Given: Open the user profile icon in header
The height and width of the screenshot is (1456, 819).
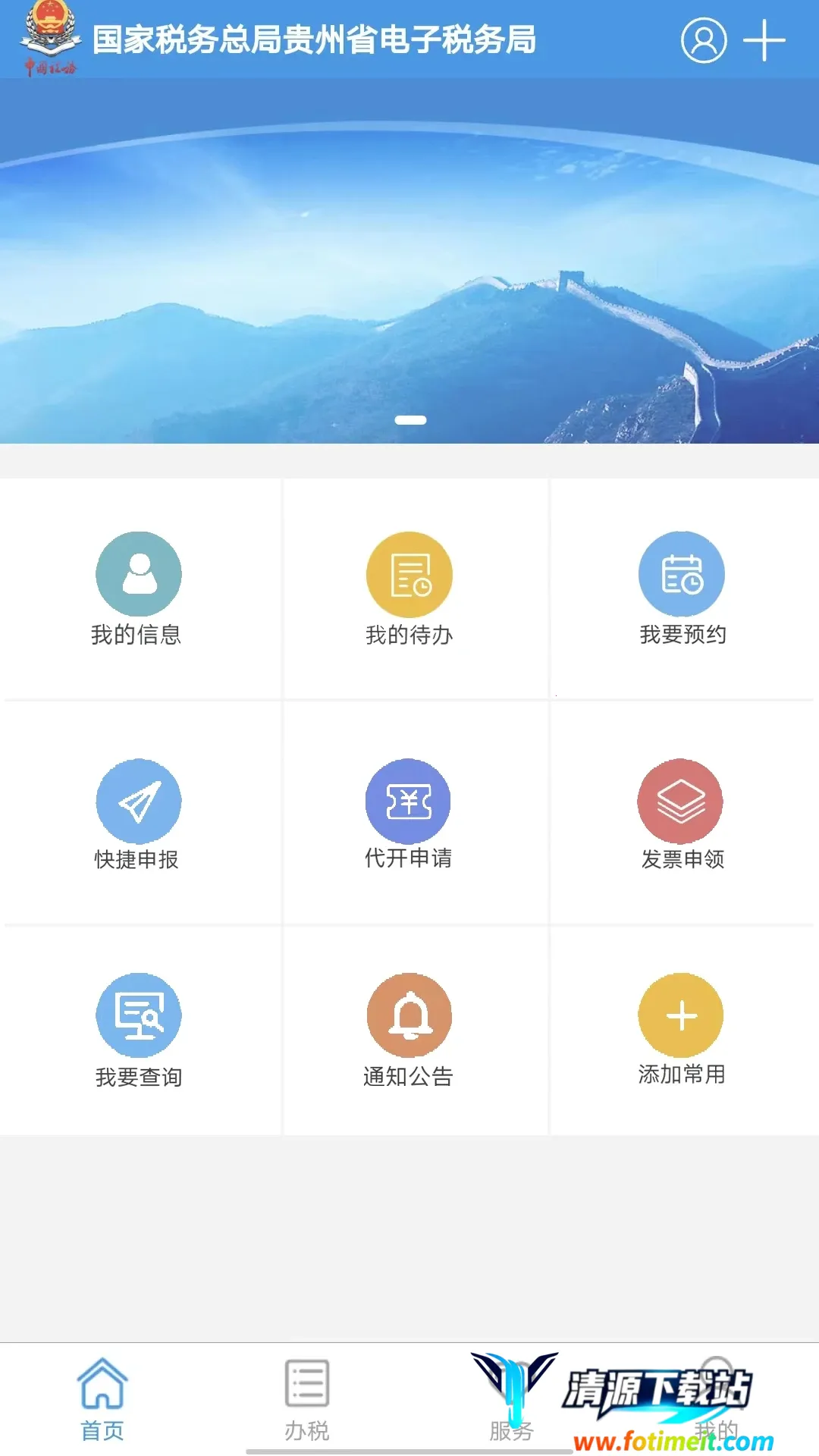Looking at the screenshot, I should [x=704, y=40].
